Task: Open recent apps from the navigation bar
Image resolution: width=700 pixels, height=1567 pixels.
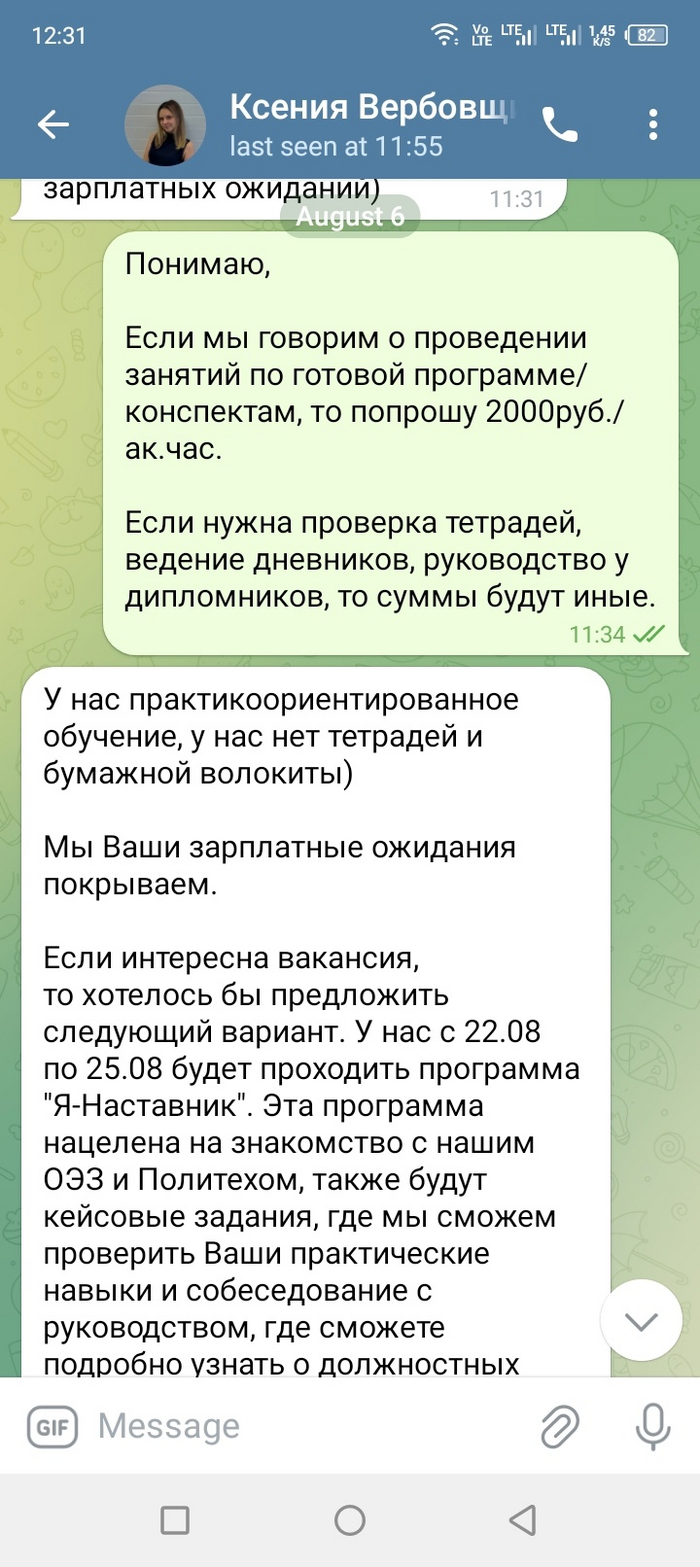Action: 175,1521
